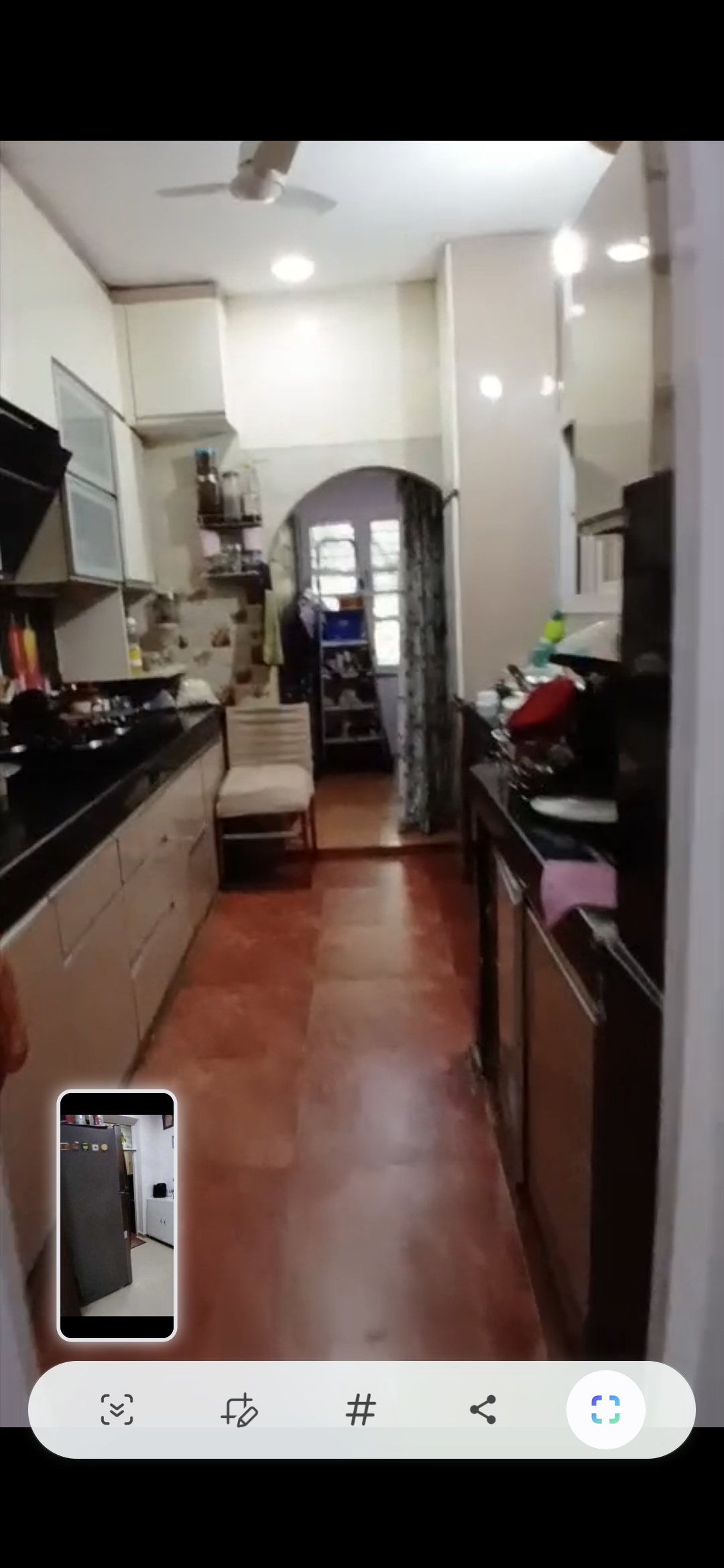The width and height of the screenshot is (724, 1568).
Task: Add hashtag to the screenshot
Action: pos(361,1409)
